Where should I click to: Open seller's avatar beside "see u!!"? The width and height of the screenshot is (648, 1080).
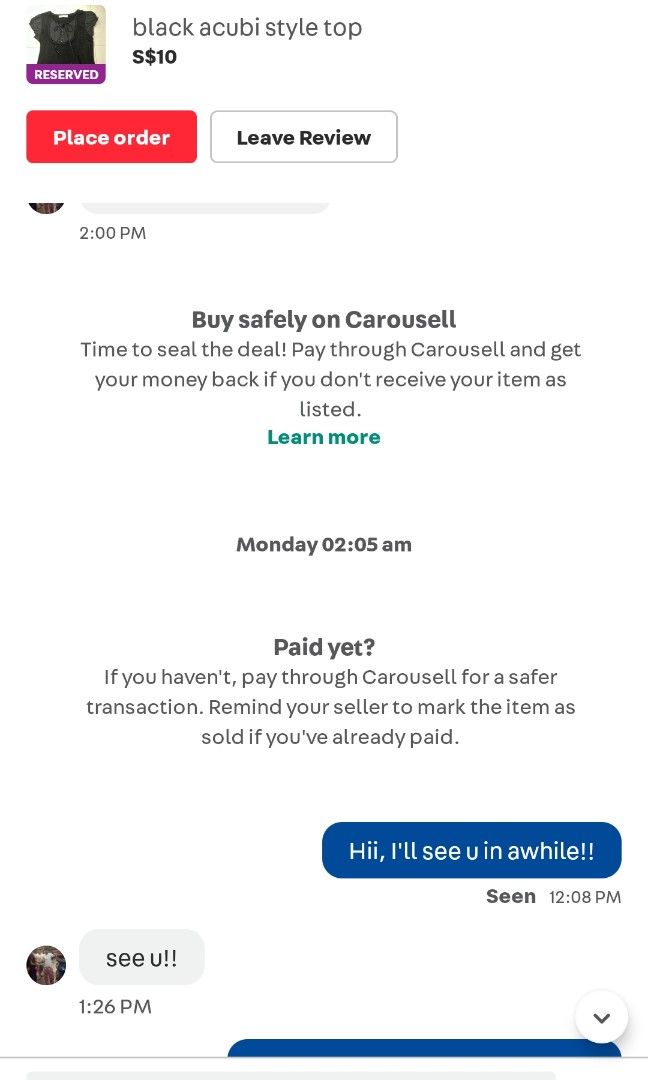46,965
